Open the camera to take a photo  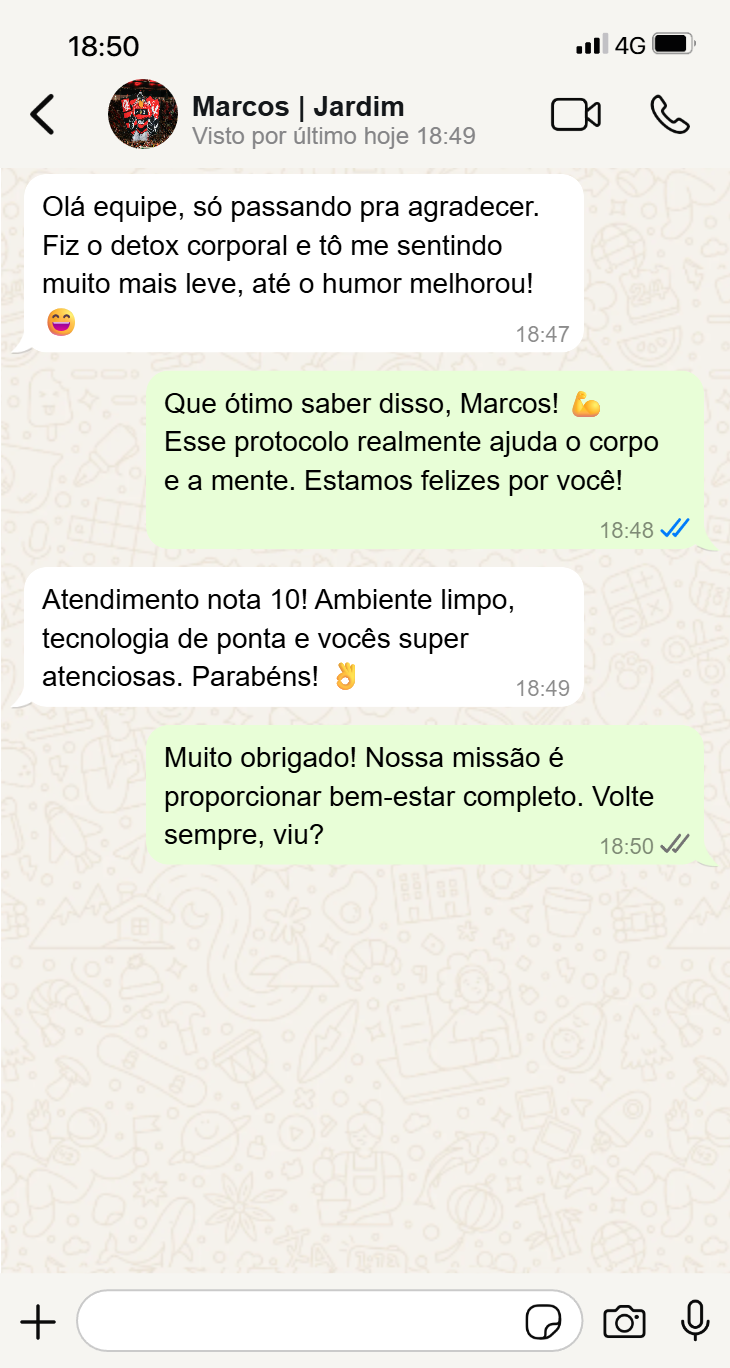pyautogui.click(x=624, y=1322)
